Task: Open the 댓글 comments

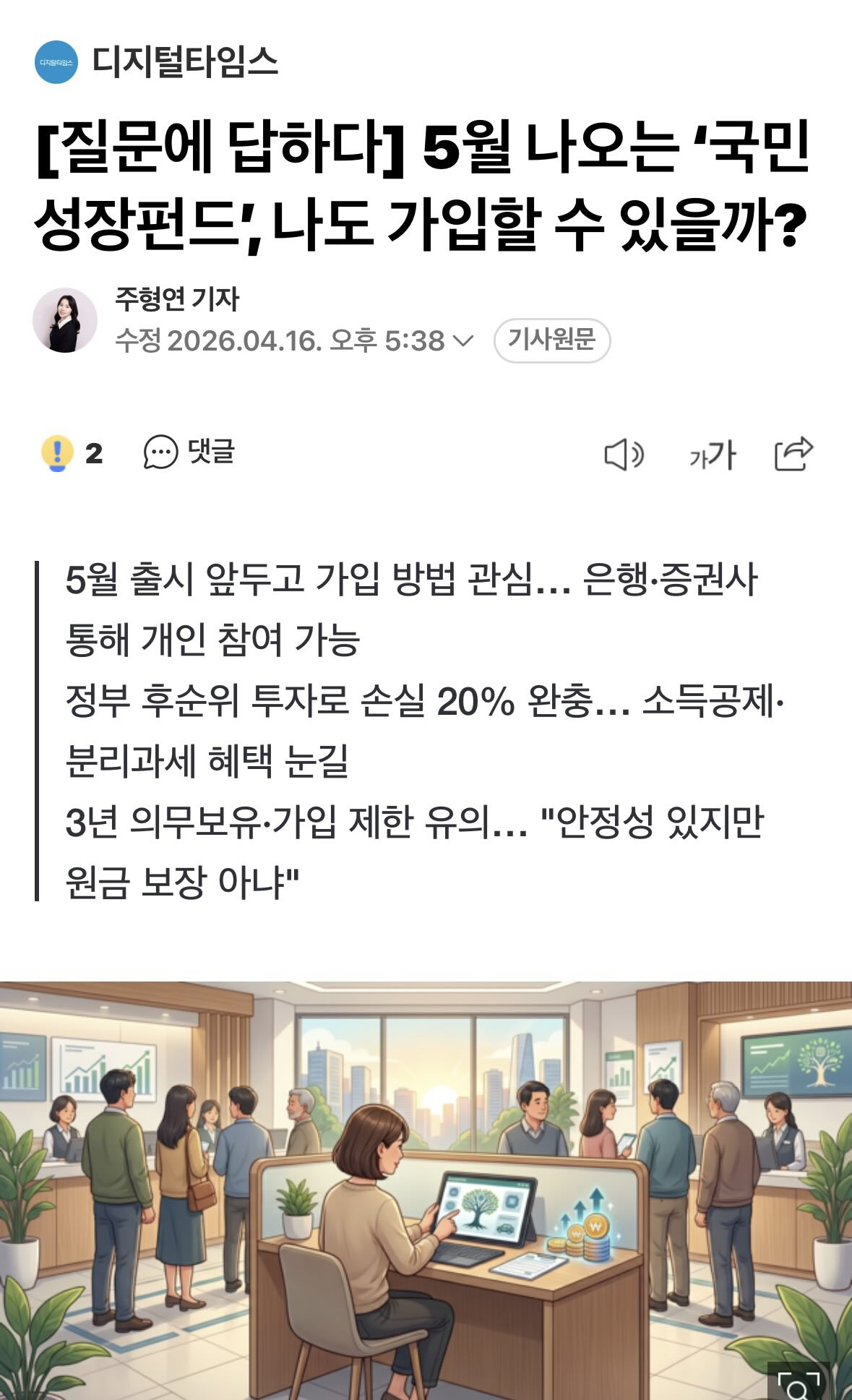Action: point(189,452)
